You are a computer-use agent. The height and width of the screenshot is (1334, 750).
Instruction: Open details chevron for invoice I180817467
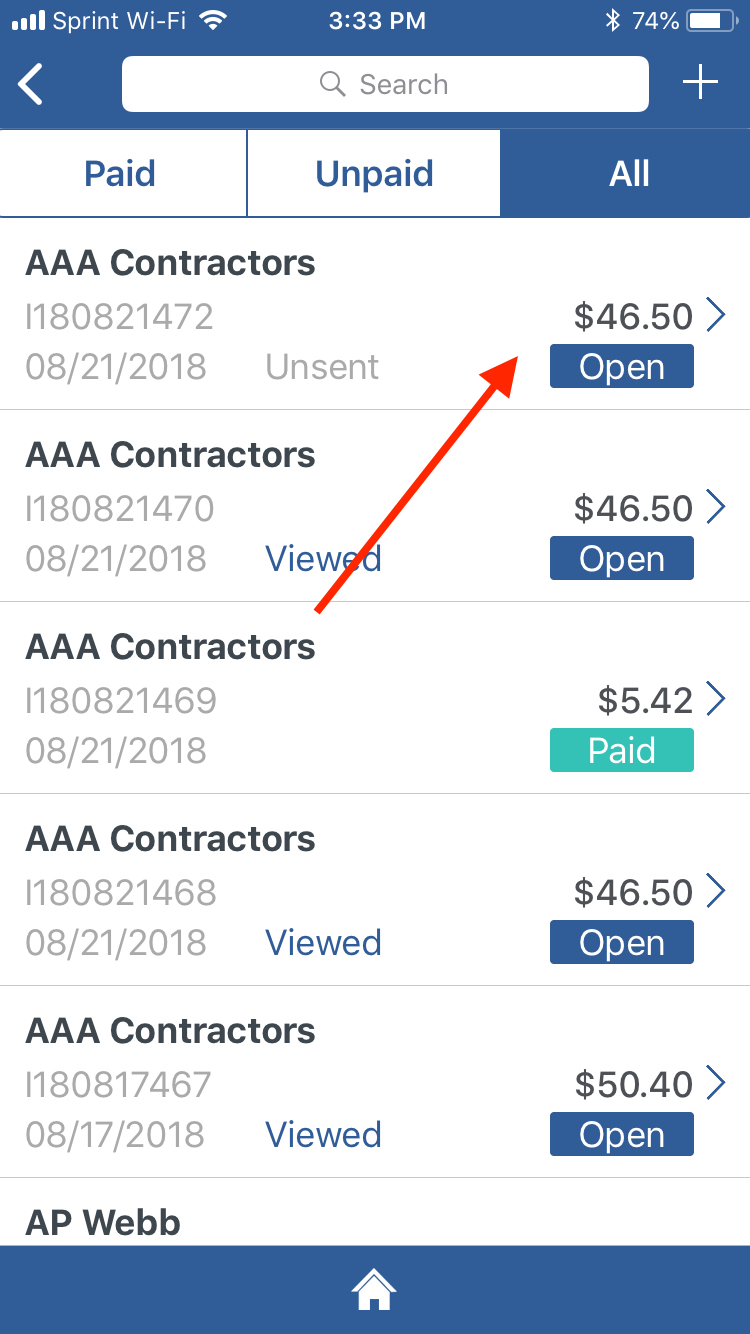pyautogui.click(x=717, y=1083)
